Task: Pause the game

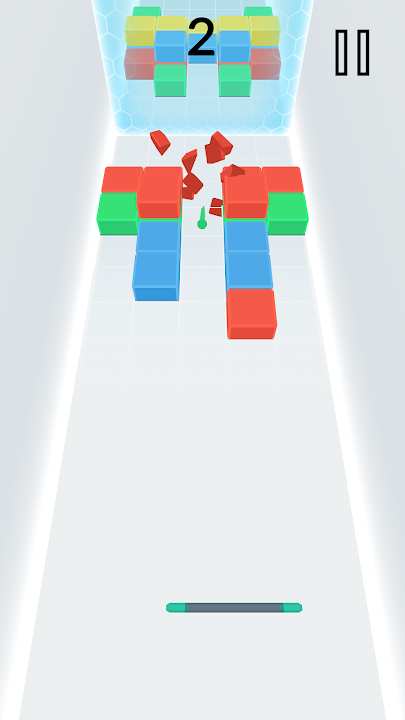Action: click(x=352, y=52)
